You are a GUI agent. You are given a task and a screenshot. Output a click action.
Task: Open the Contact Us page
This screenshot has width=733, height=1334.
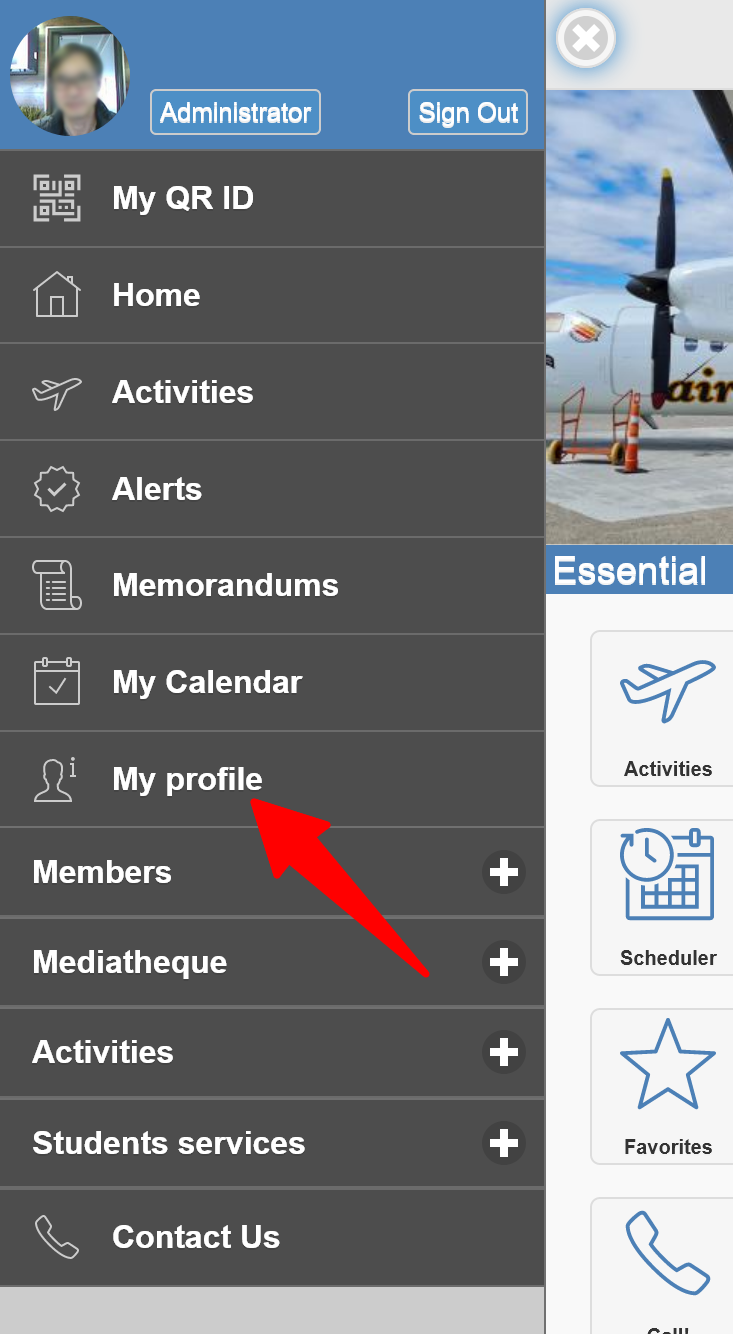[x=196, y=1237]
